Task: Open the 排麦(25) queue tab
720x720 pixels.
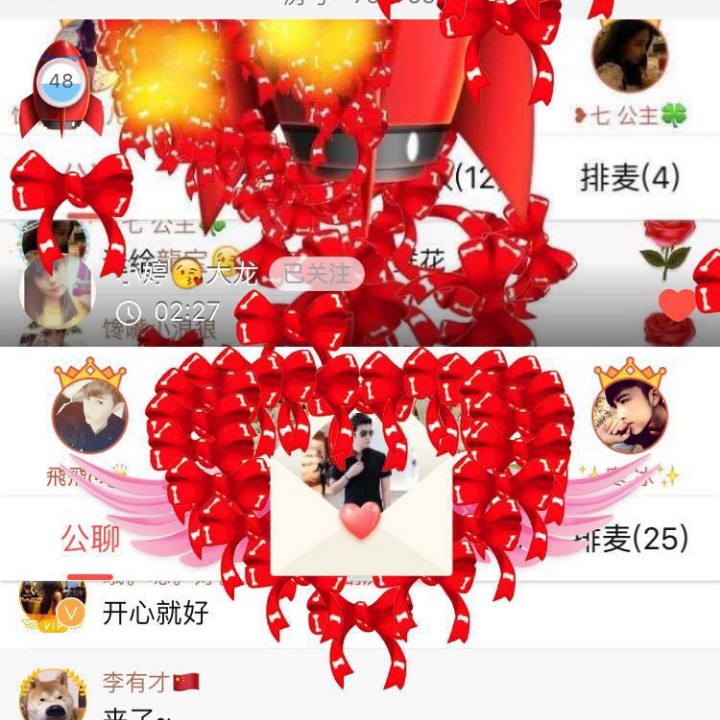Action: (633, 538)
